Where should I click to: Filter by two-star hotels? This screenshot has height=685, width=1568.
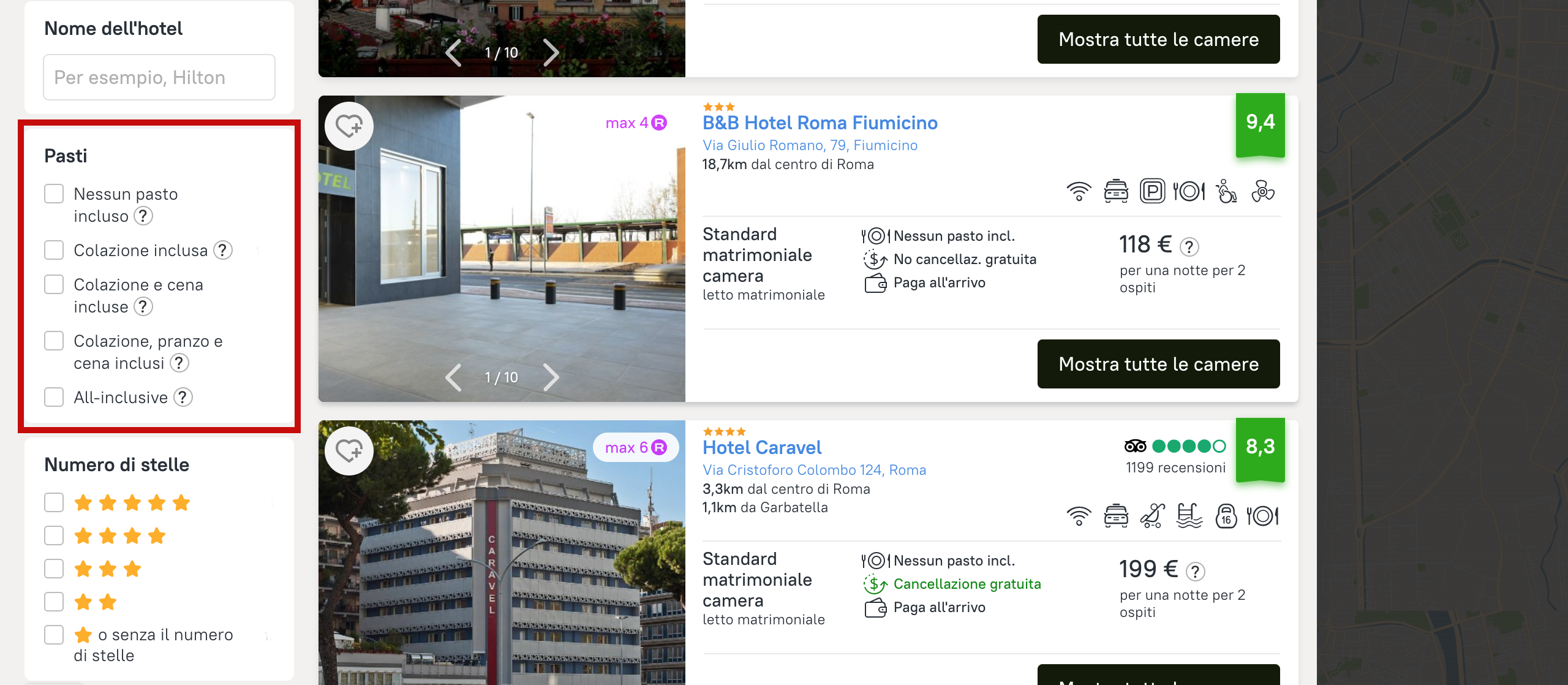click(x=54, y=602)
